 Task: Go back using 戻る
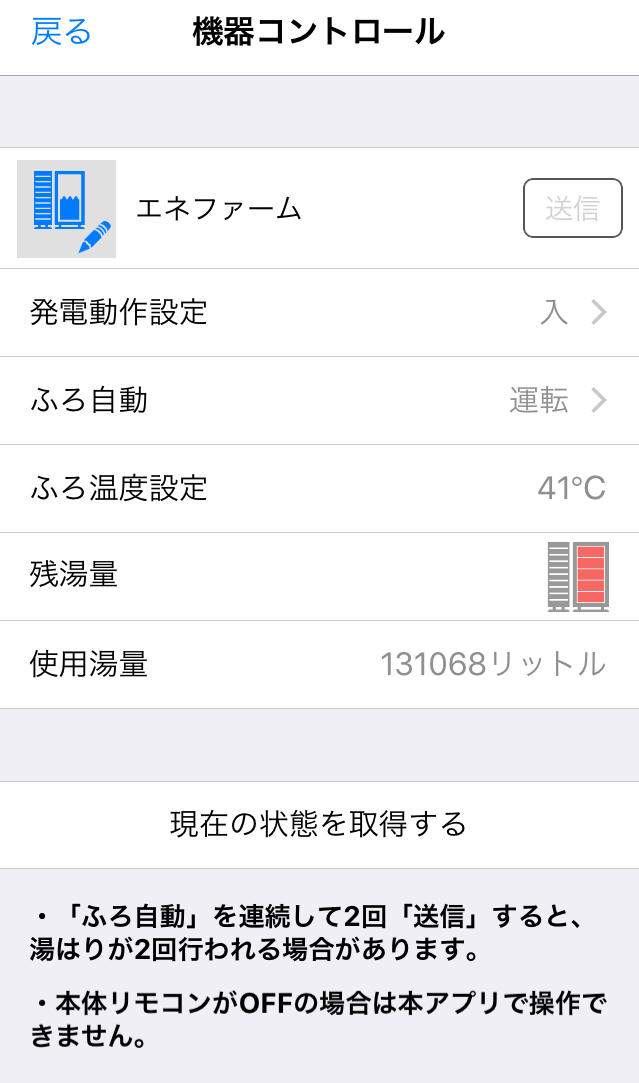click(61, 33)
